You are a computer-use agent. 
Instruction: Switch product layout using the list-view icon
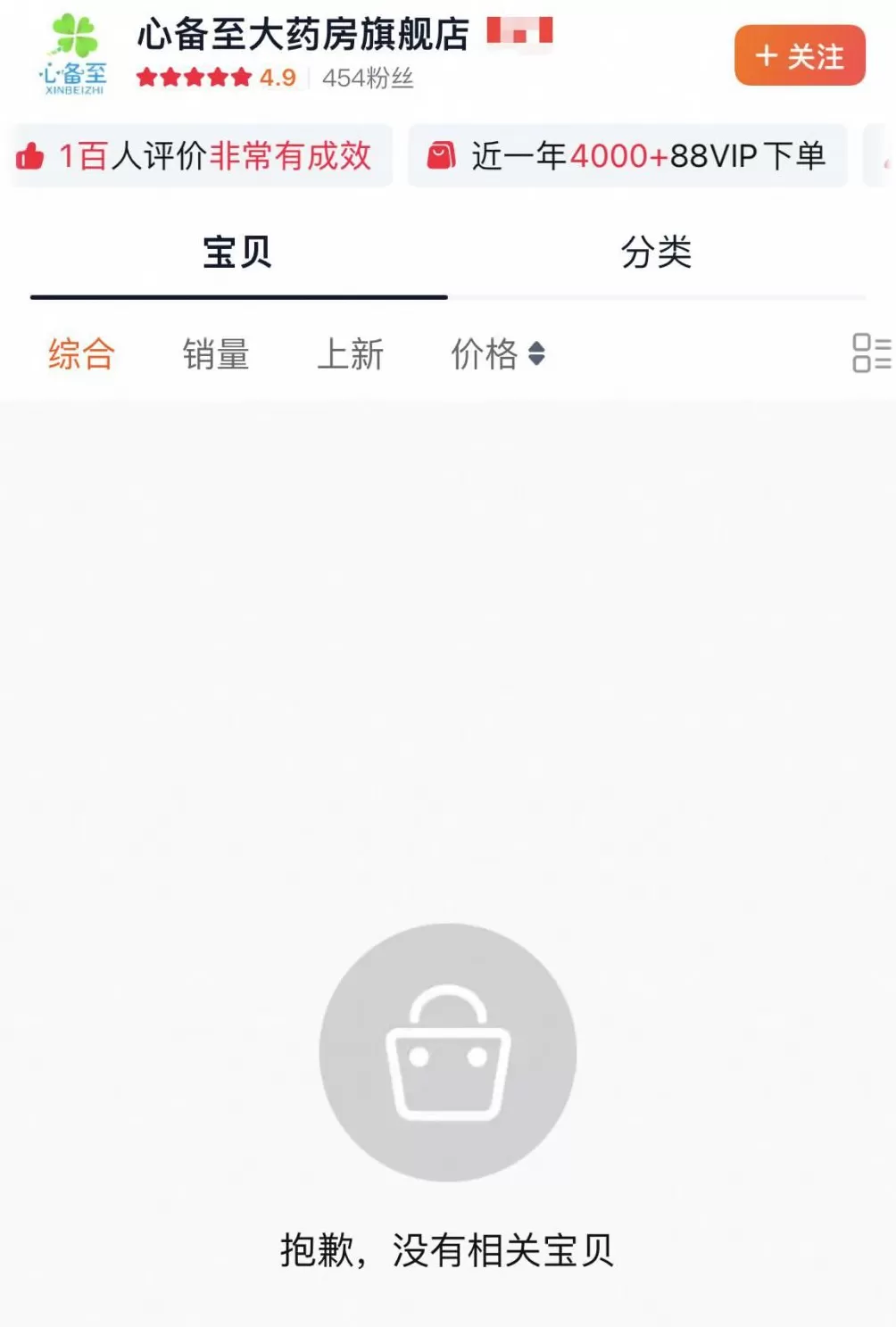pos(870,354)
